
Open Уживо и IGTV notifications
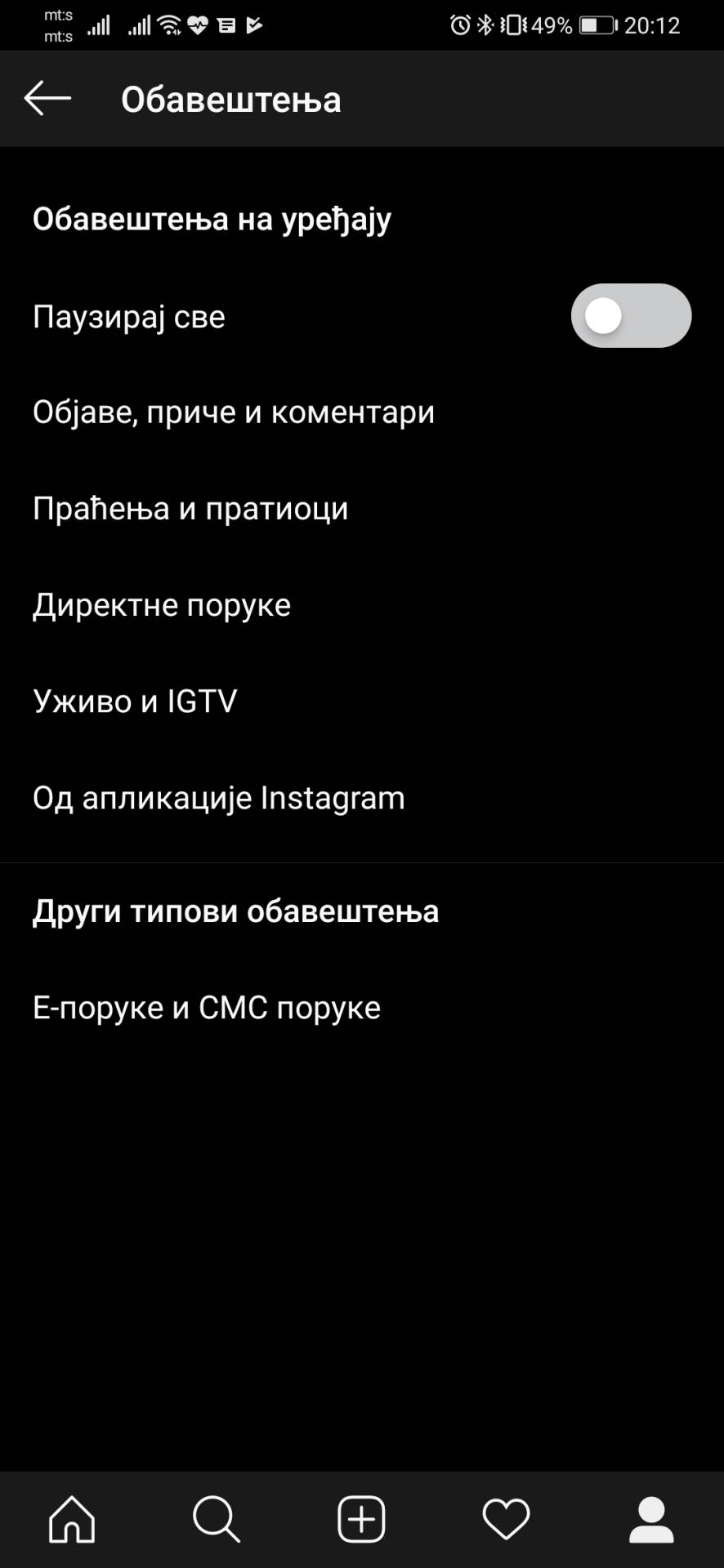[134, 701]
